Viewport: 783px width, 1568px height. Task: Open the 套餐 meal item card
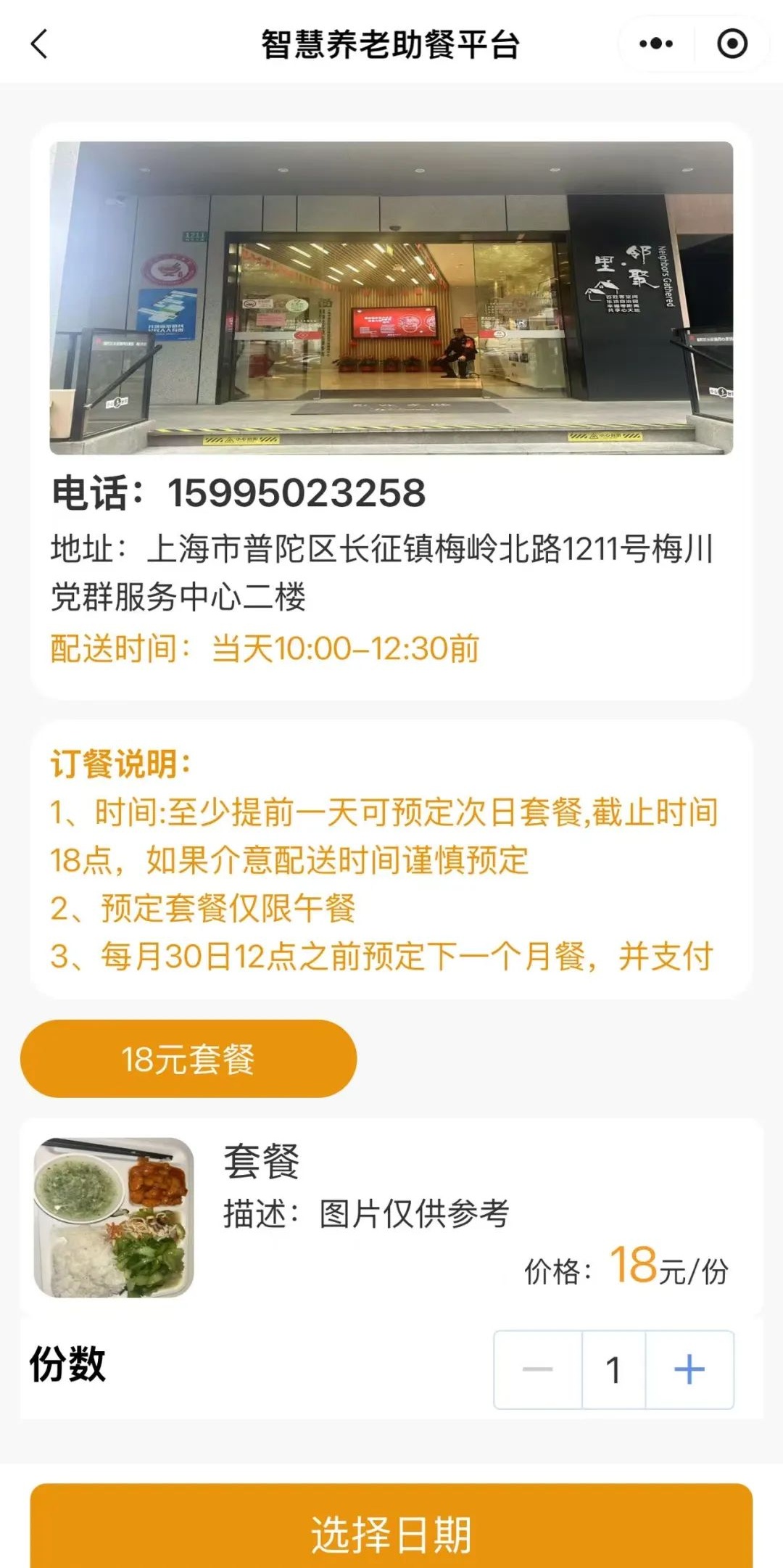click(x=391, y=1217)
